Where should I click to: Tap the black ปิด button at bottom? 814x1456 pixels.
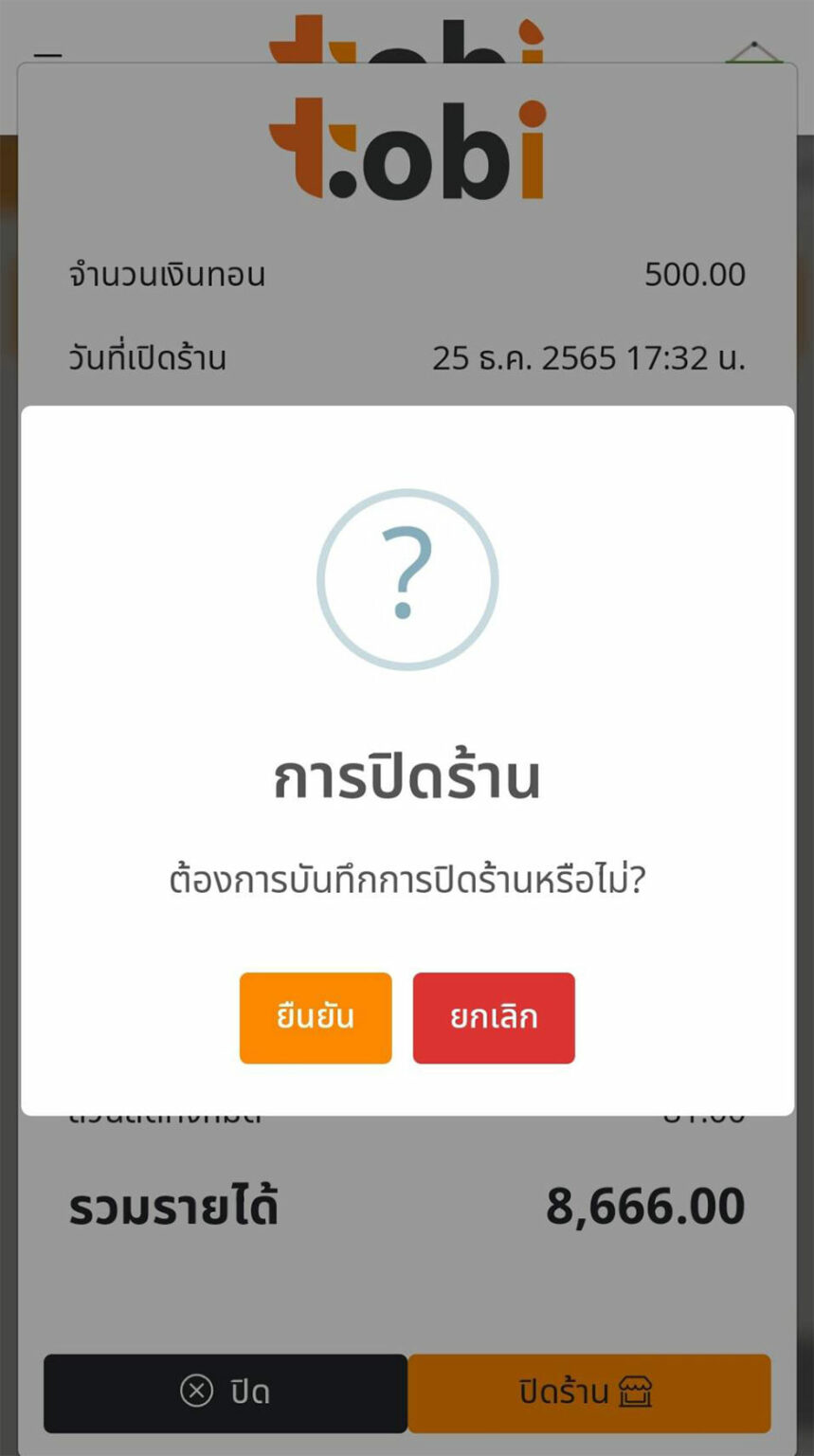[225, 1392]
